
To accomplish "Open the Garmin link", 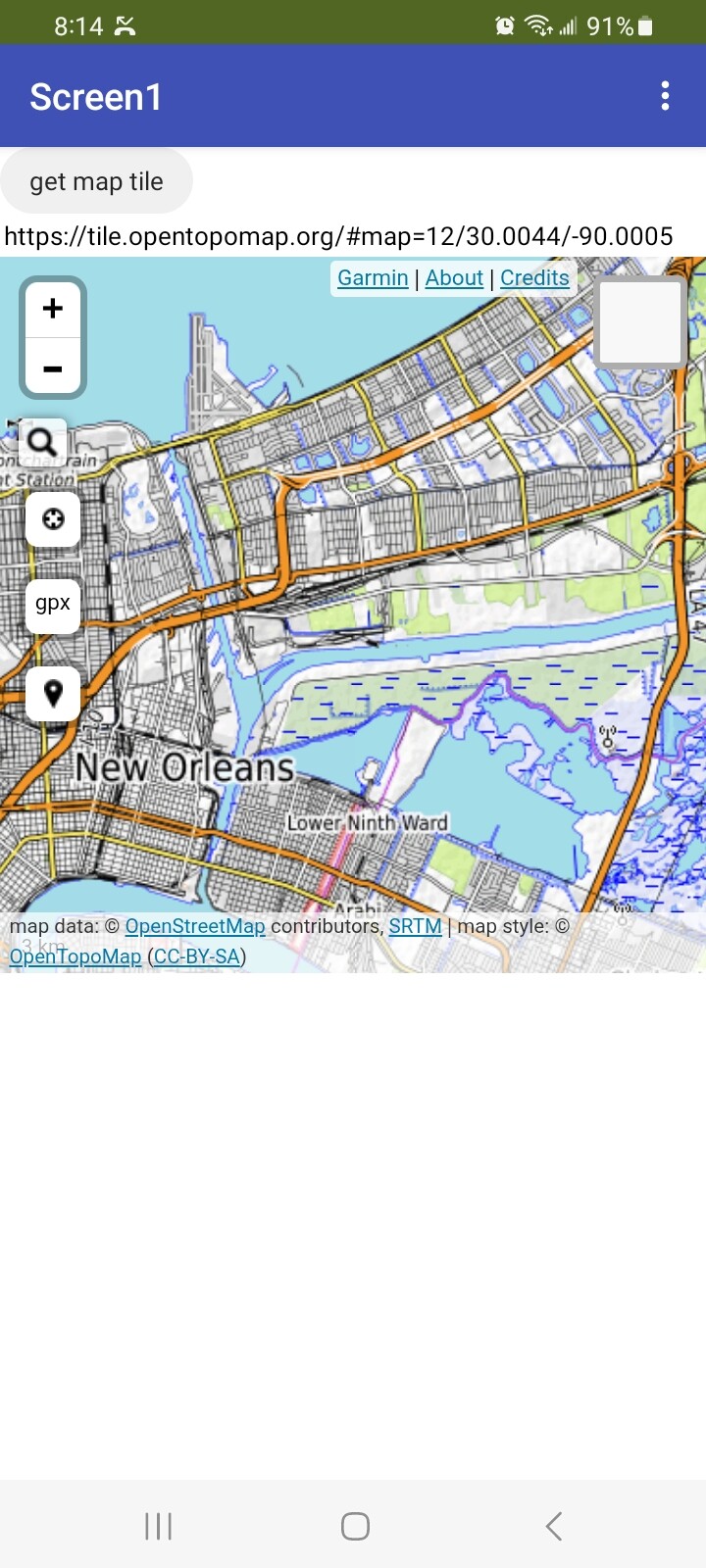I will pyautogui.click(x=373, y=278).
